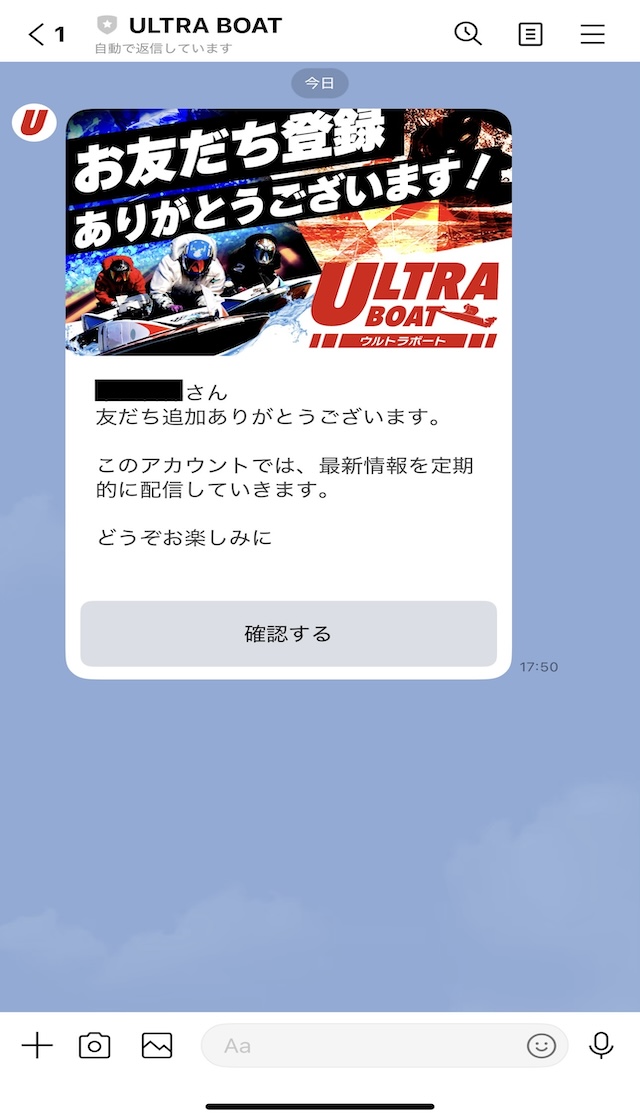Image resolution: width=640 pixels, height=1120 pixels.
Task: Go back to the chat list
Action: [44, 34]
